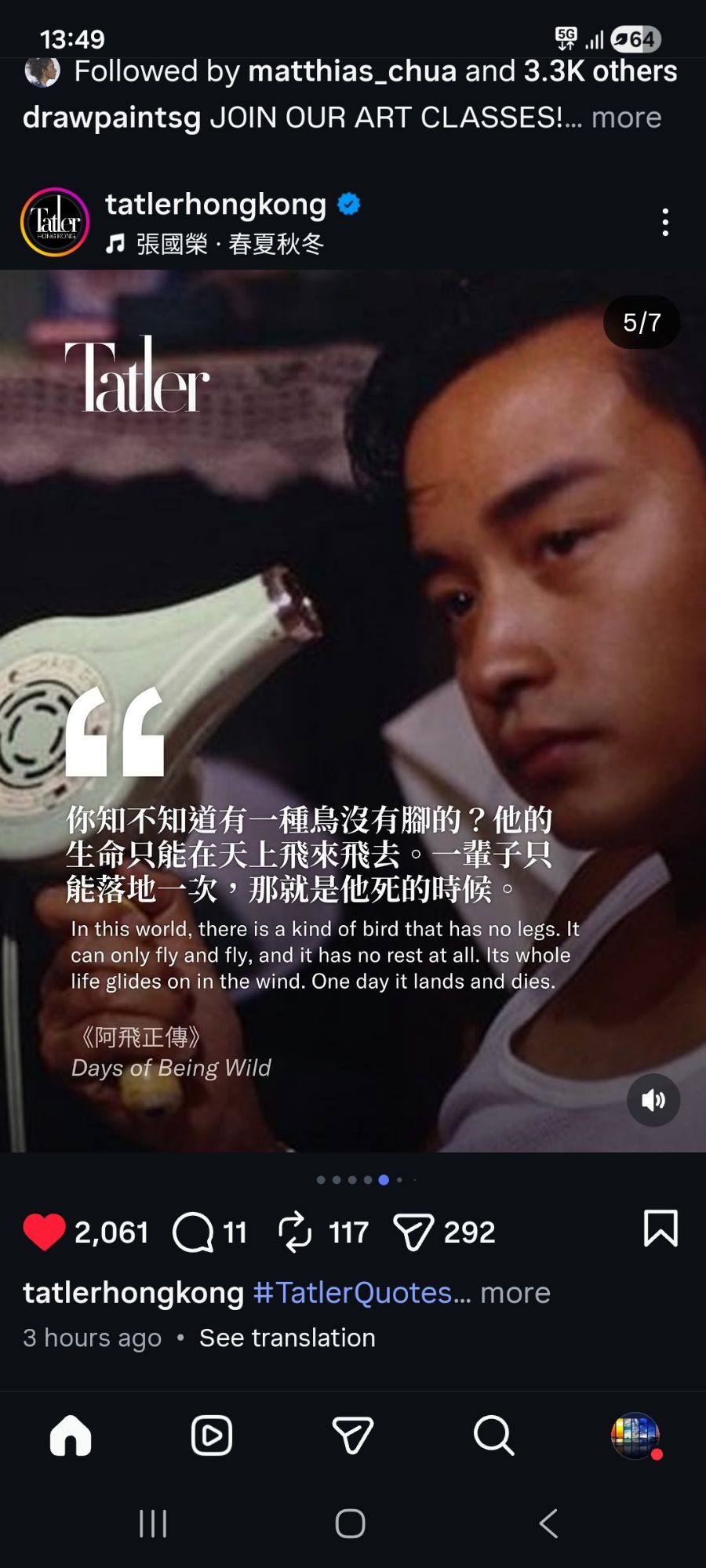Open tatlerhongkong post overflow menu

pos(665,223)
